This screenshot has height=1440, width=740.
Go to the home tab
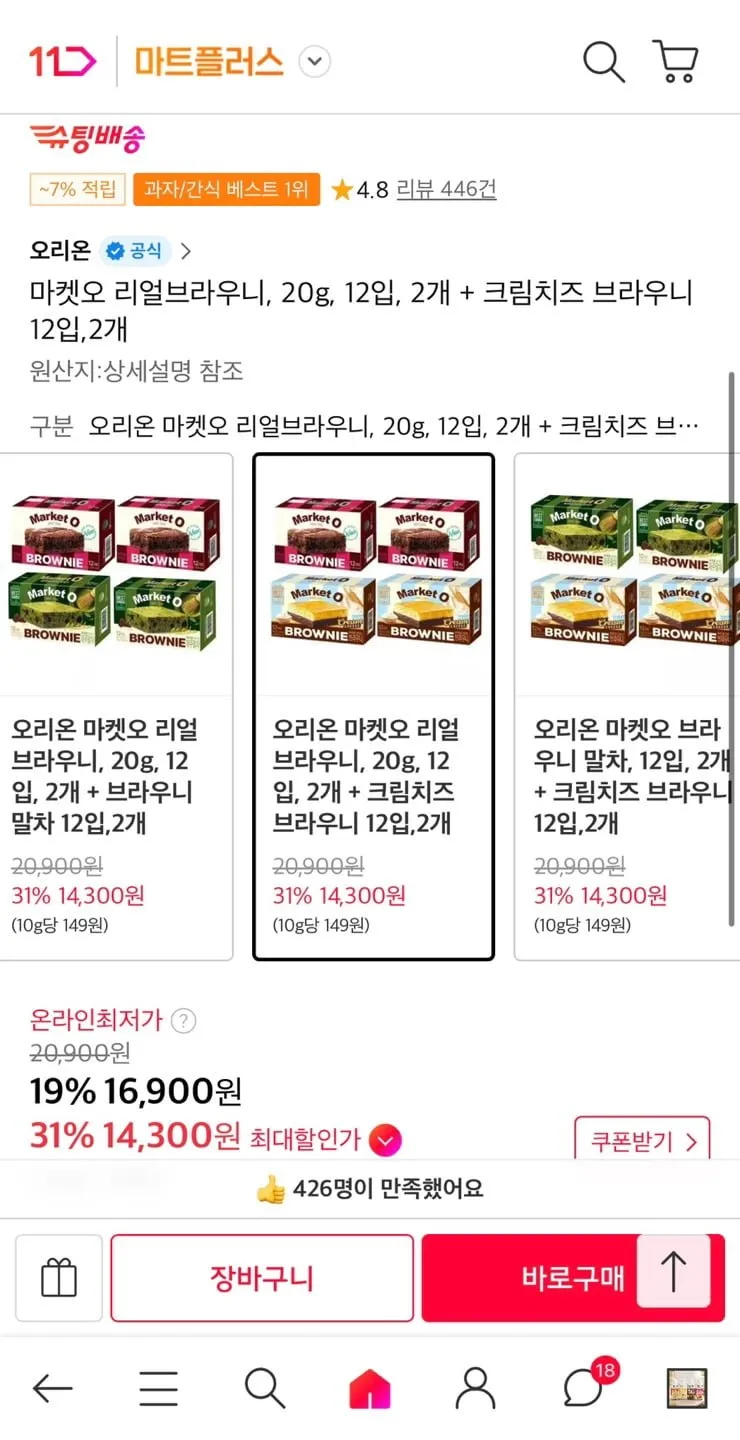click(369, 1388)
